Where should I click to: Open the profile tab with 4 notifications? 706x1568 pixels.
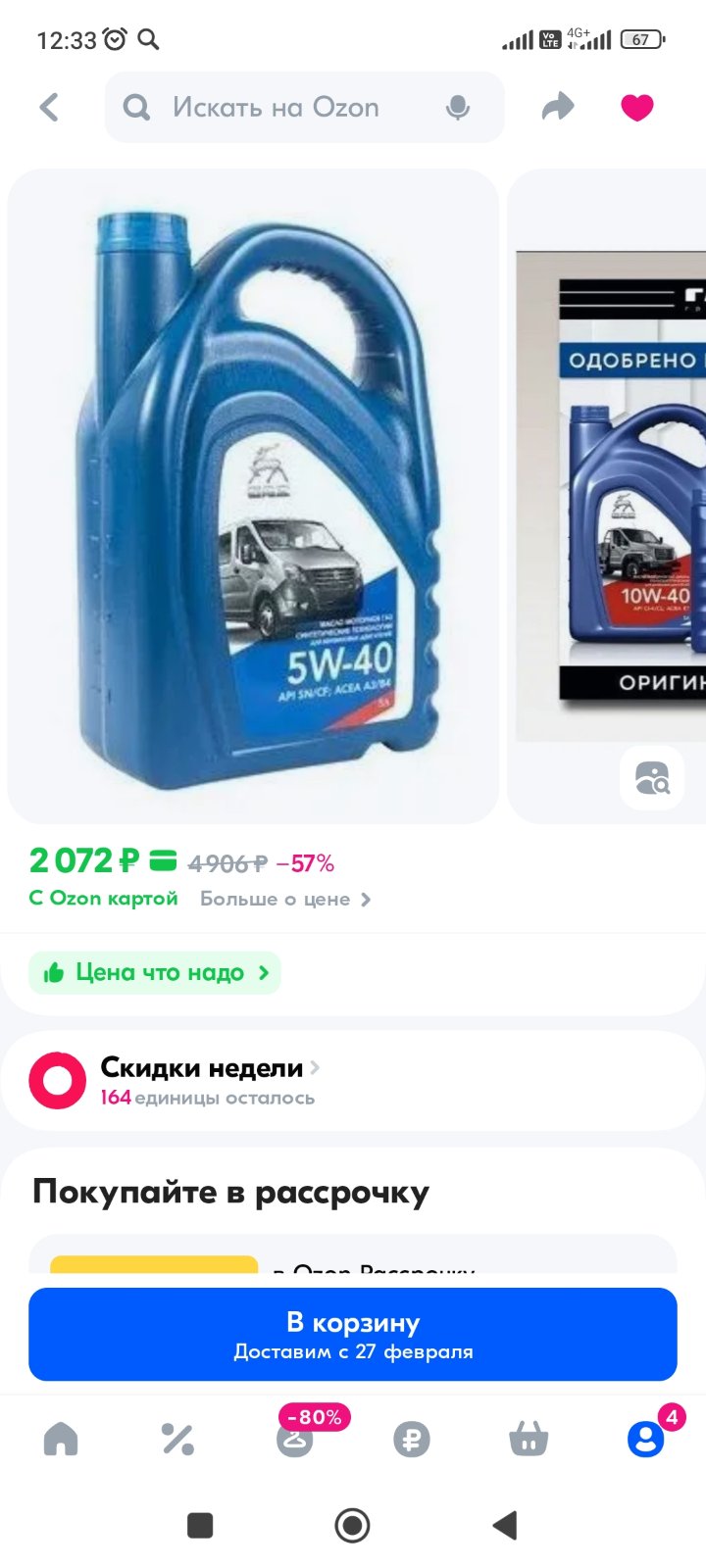coord(647,1437)
